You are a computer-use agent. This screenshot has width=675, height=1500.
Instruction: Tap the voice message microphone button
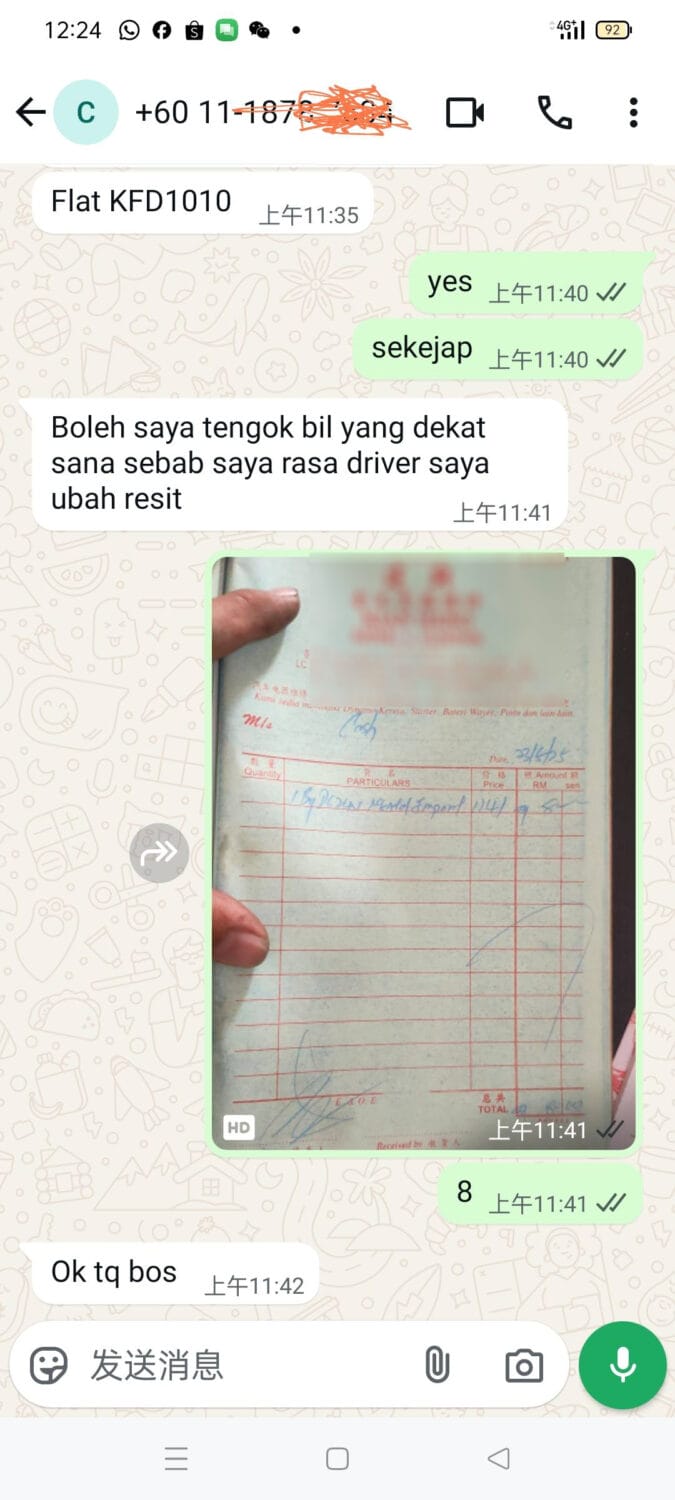click(622, 1365)
